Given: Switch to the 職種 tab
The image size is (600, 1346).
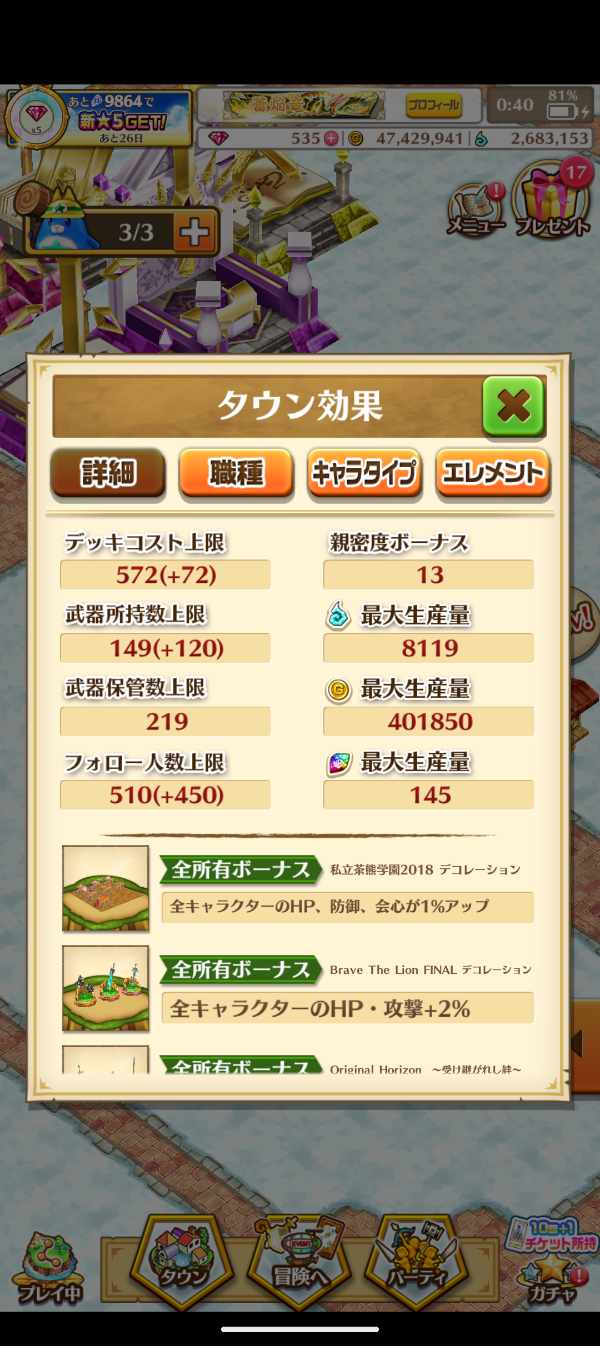Looking at the screenshot, I should [x=236, y=473].
